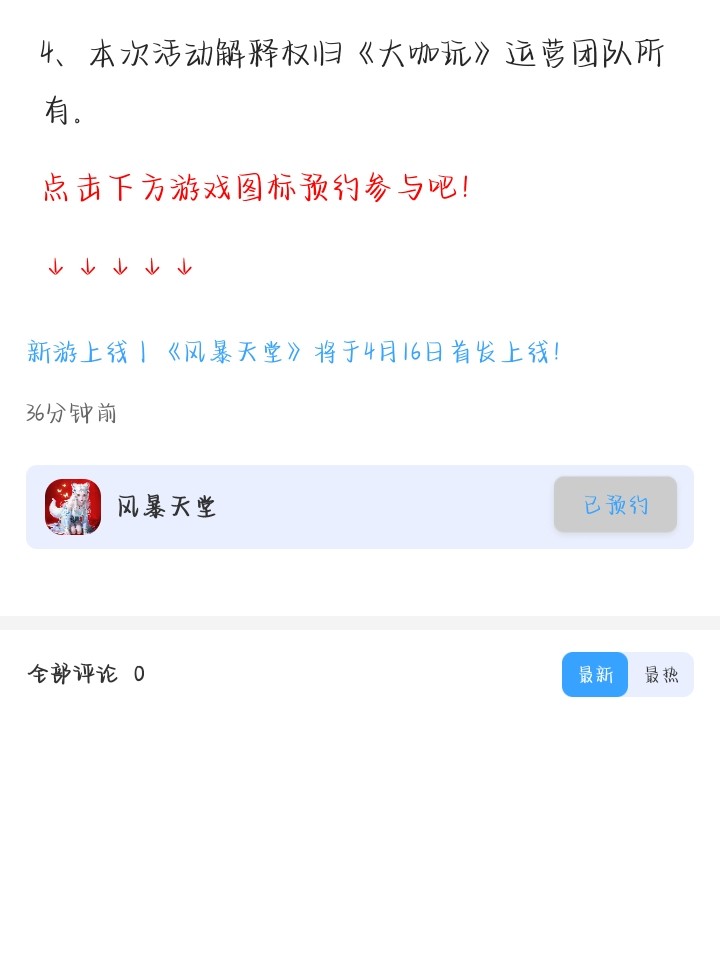720x960 pixels.
Task: Switch comments to 最新 sorting
Action: click(x=595, y=675)
